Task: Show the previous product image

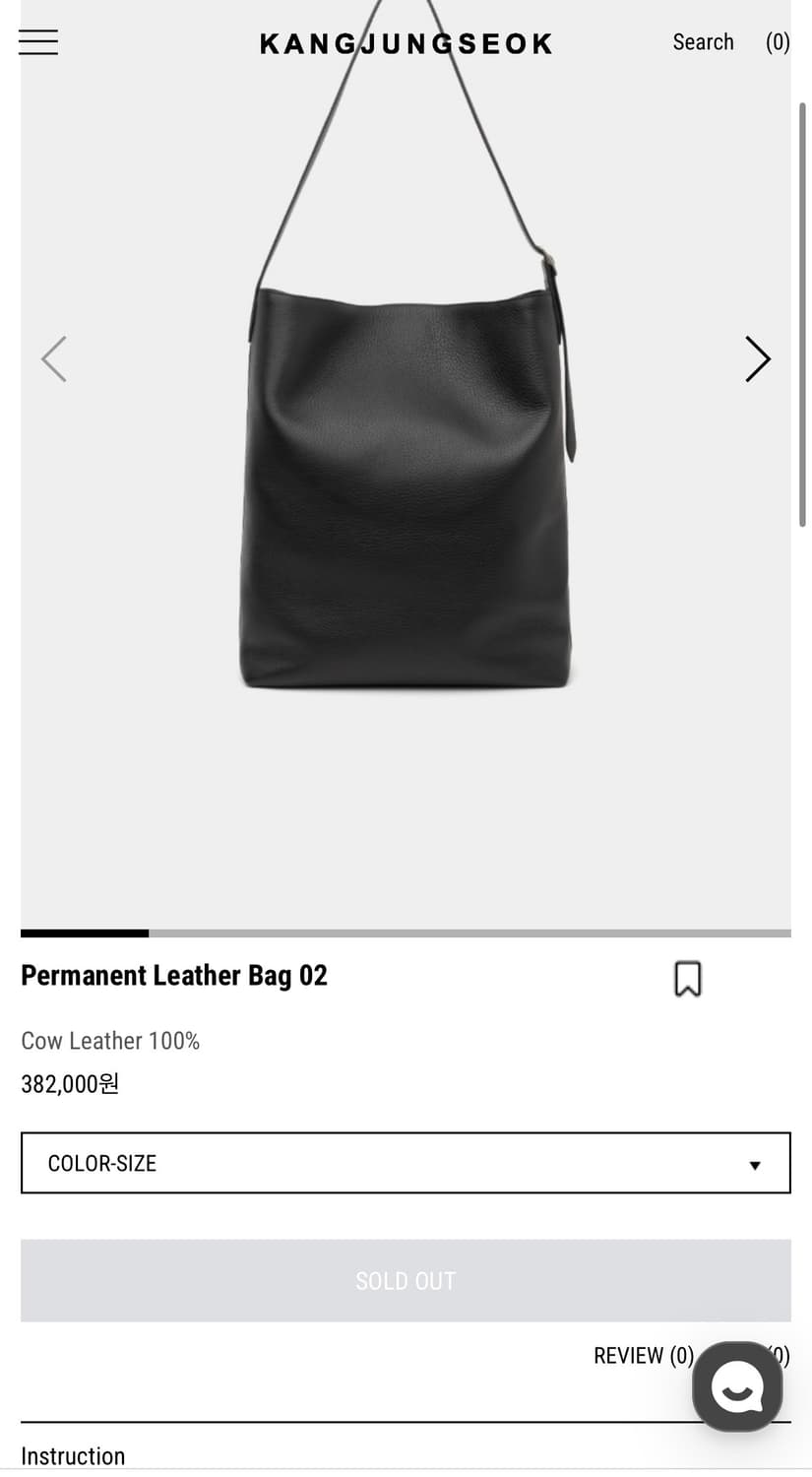Action: point(54,358)
